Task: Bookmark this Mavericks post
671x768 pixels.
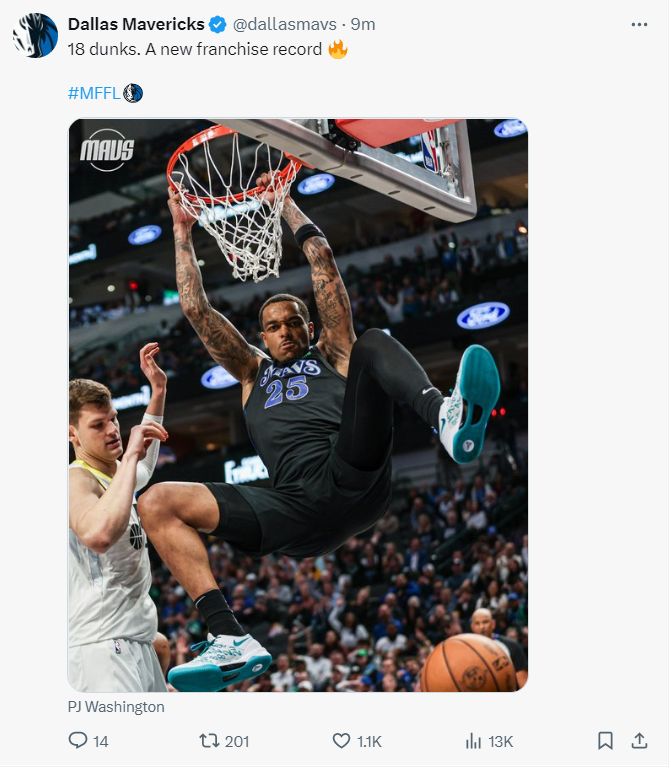Action: tap(605, 741)
